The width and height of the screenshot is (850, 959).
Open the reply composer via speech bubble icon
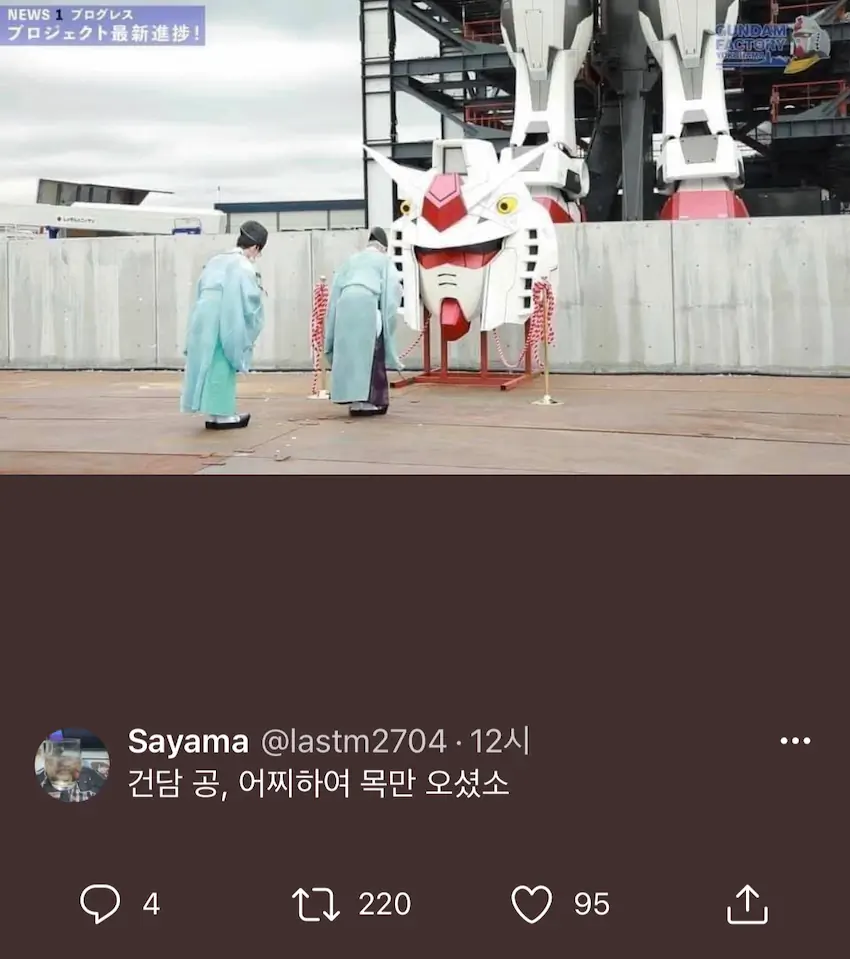(100, 902)
